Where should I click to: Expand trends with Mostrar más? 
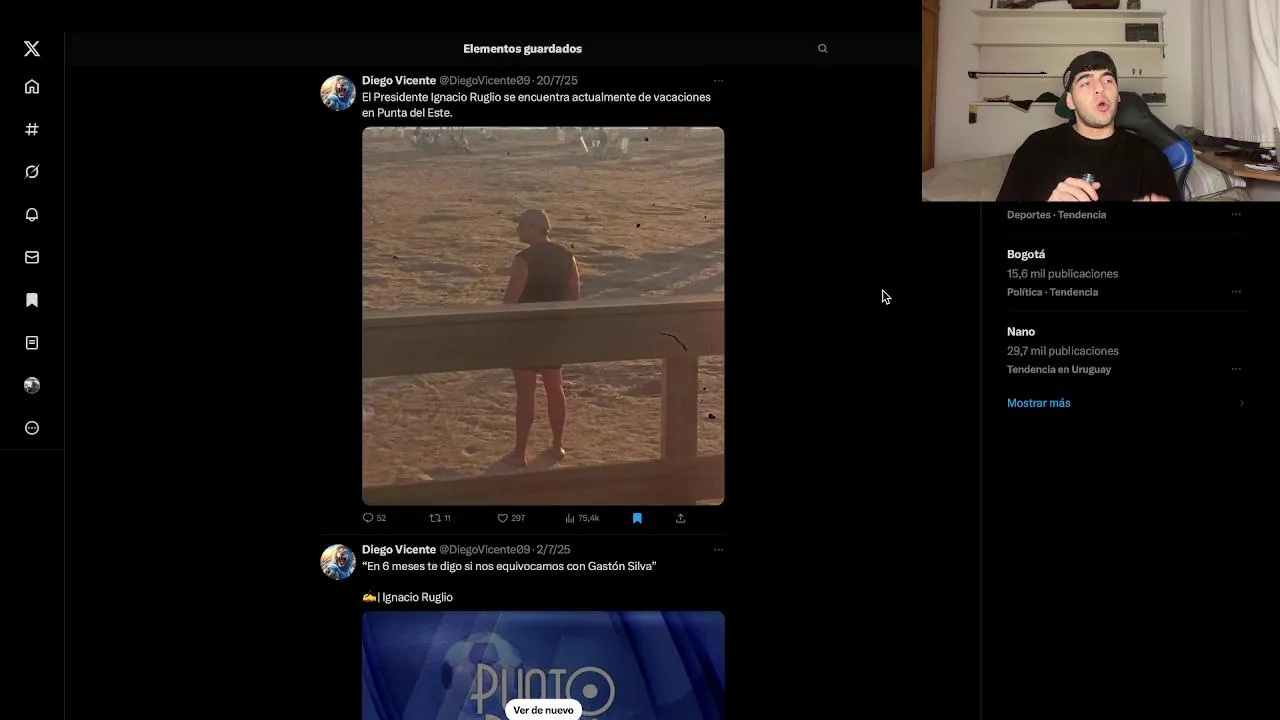click(1038, 403)
